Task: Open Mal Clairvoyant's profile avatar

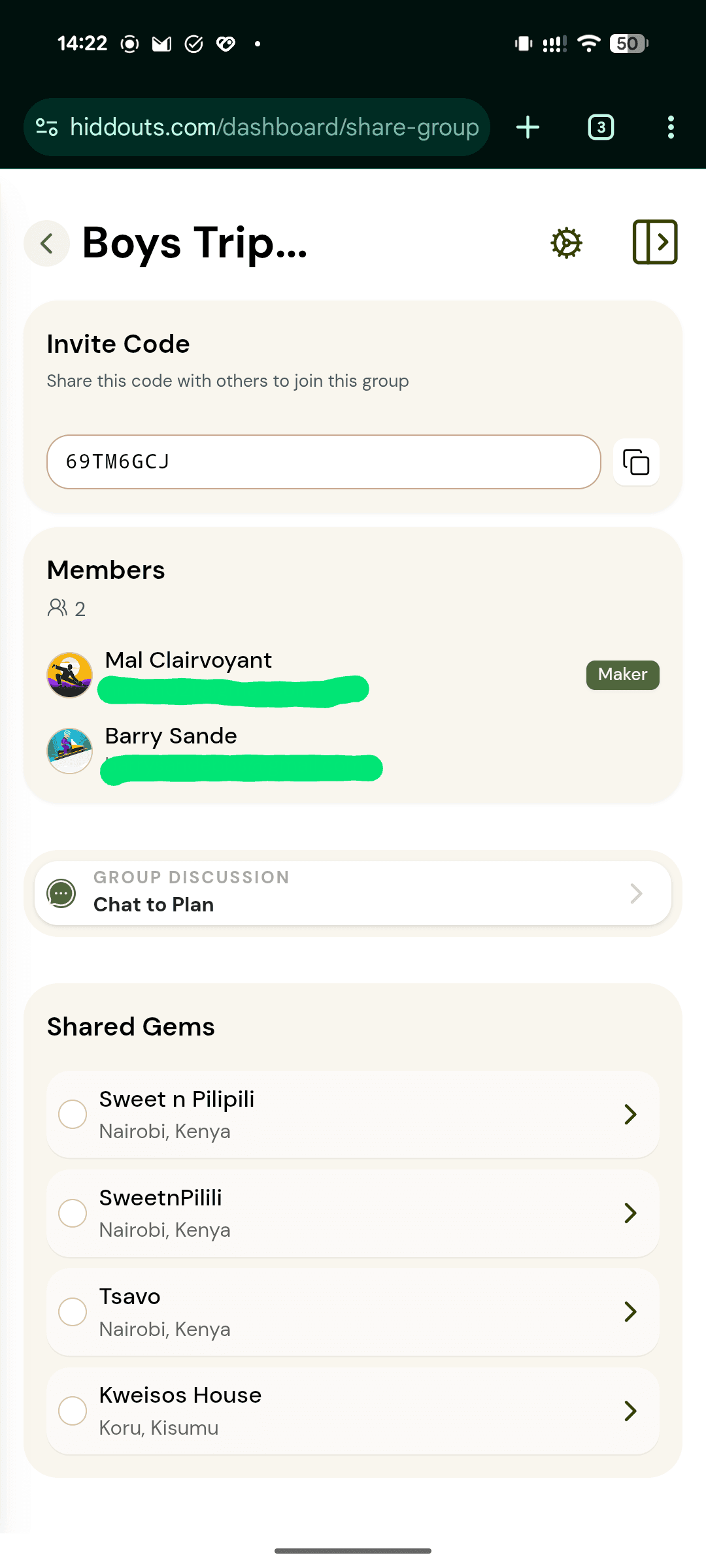Action: (x=69, y=674)
